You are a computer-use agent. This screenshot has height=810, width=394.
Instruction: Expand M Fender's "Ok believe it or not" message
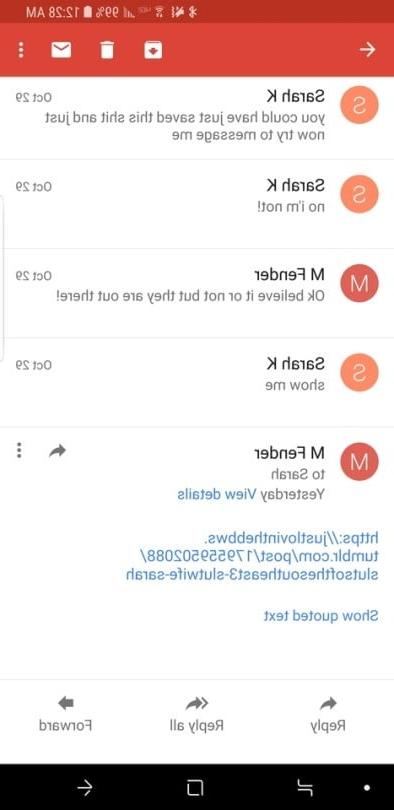197,293
